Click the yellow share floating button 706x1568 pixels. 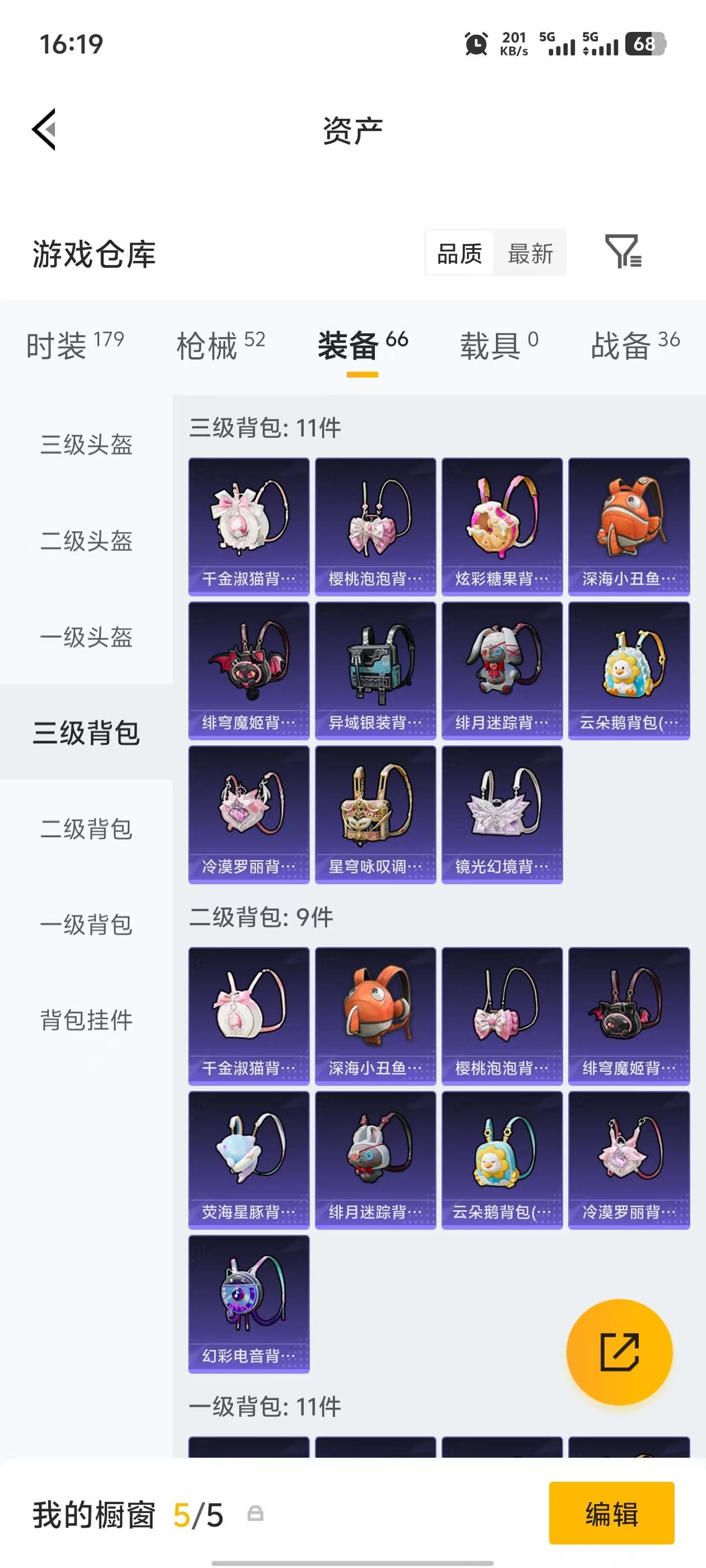click(619, 1352)
